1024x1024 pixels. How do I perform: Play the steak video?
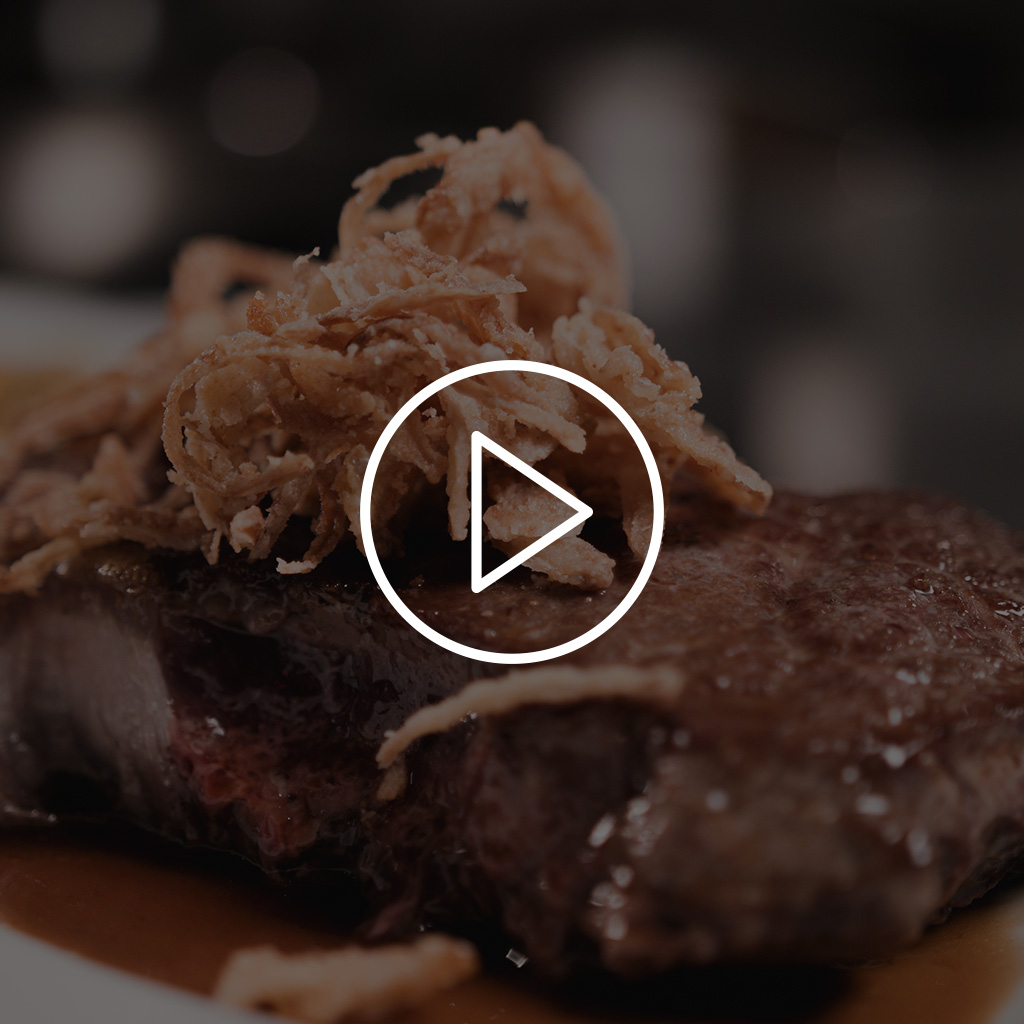(x=512, y=512)
